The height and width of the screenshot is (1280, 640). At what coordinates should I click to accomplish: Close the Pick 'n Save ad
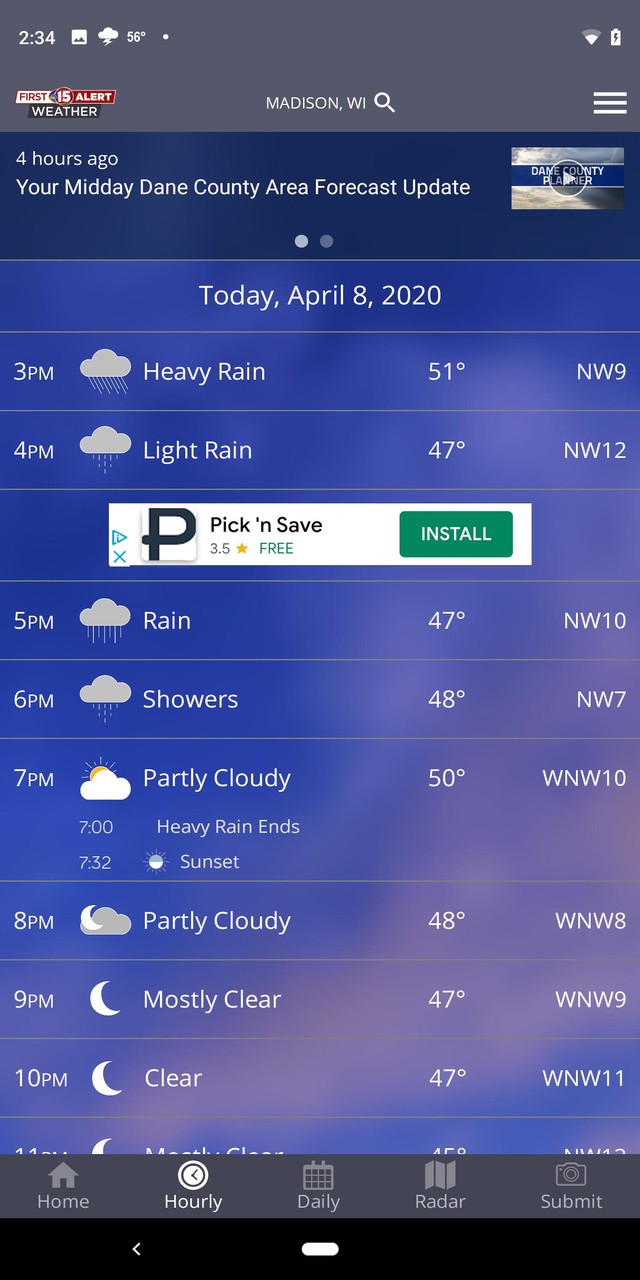119,556
